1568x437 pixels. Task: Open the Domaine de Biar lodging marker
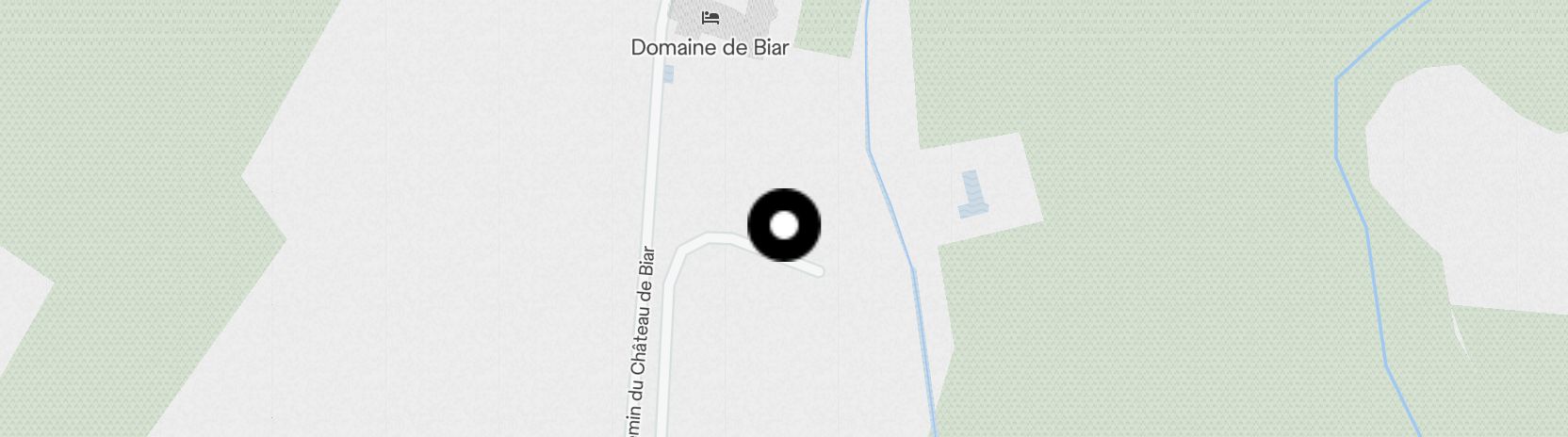710,18
